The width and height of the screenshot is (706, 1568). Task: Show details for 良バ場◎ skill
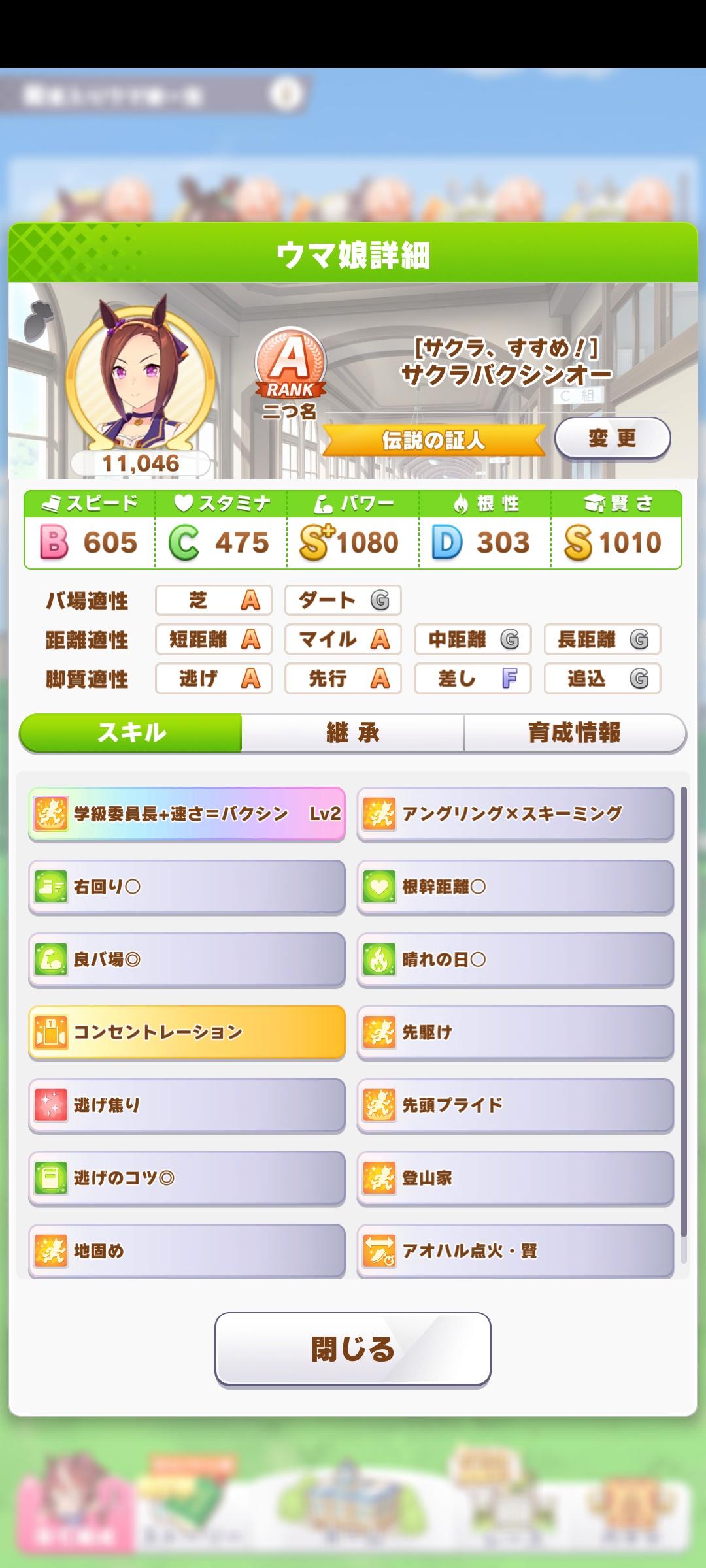[x=186, y=959]
